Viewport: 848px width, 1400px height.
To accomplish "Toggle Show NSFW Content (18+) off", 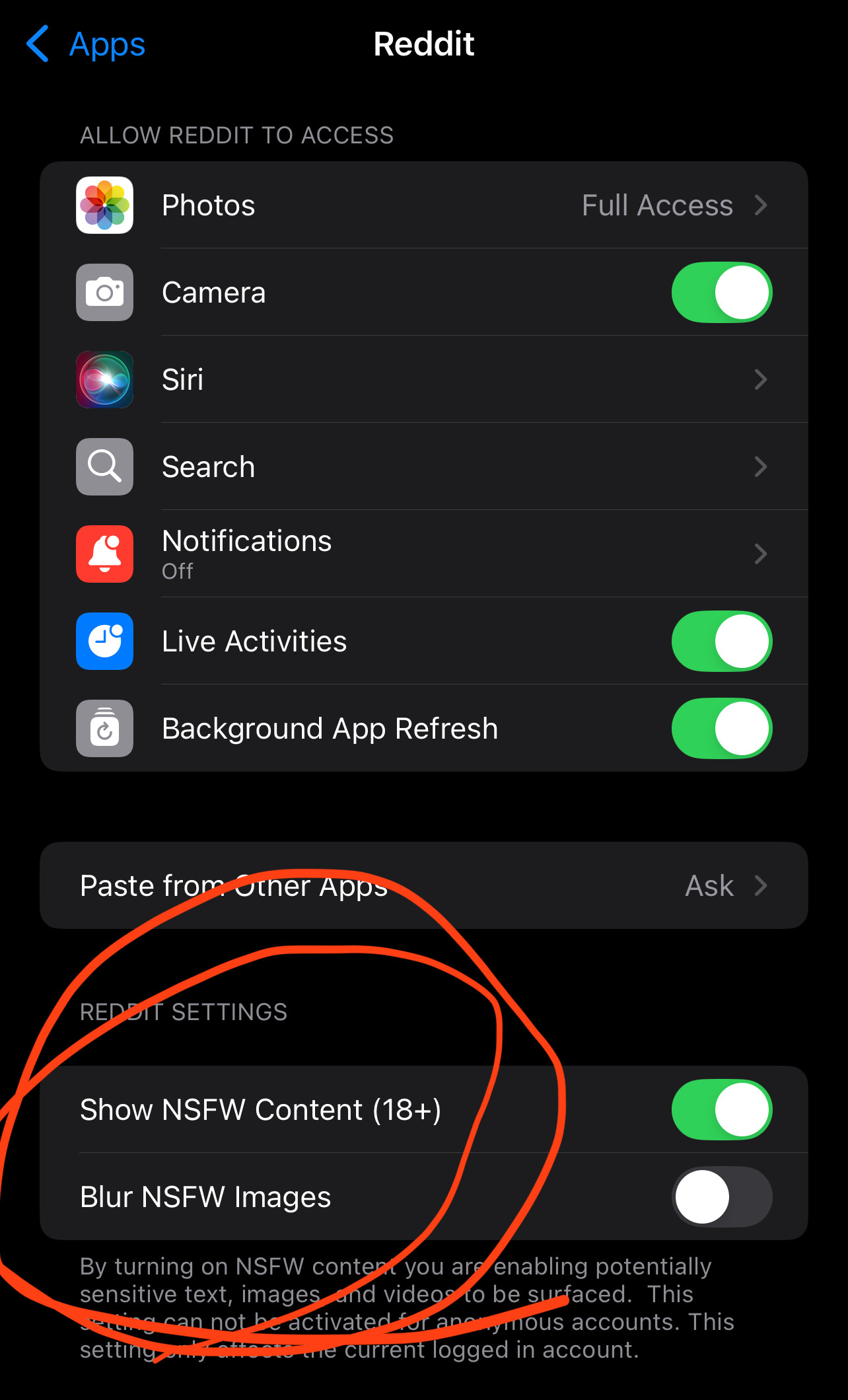I will pos(722,1110).
